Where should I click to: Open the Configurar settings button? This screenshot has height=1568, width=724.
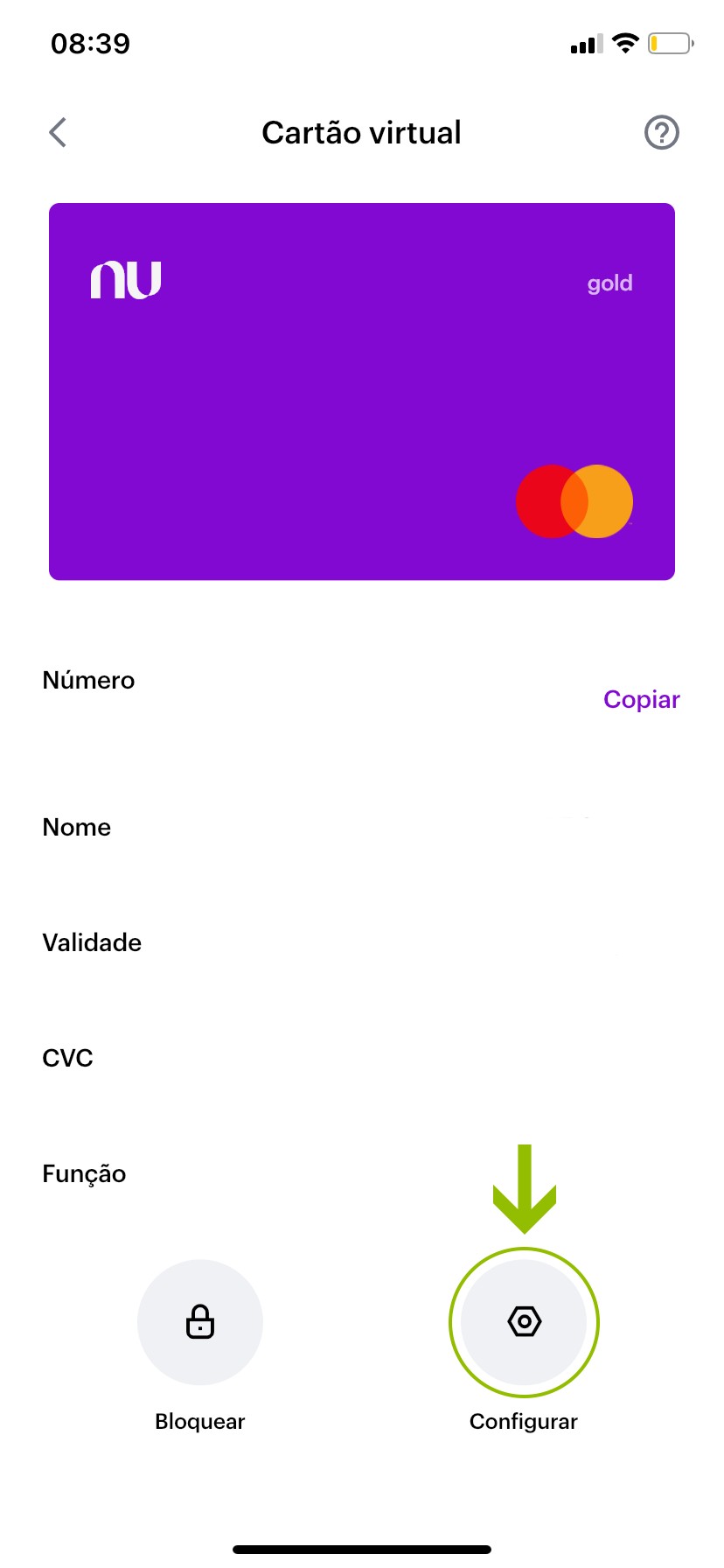524,1321
